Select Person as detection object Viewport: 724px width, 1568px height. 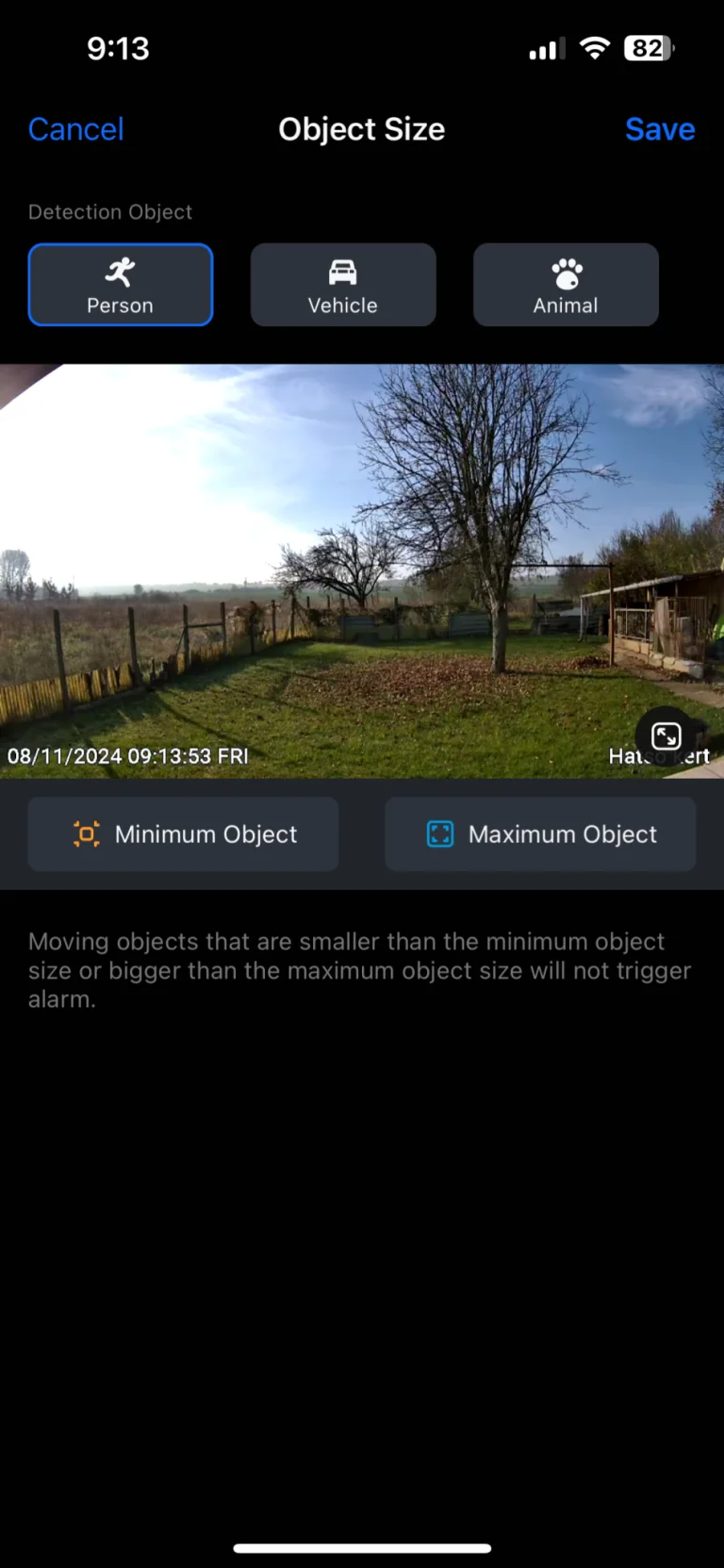point(121,285)
